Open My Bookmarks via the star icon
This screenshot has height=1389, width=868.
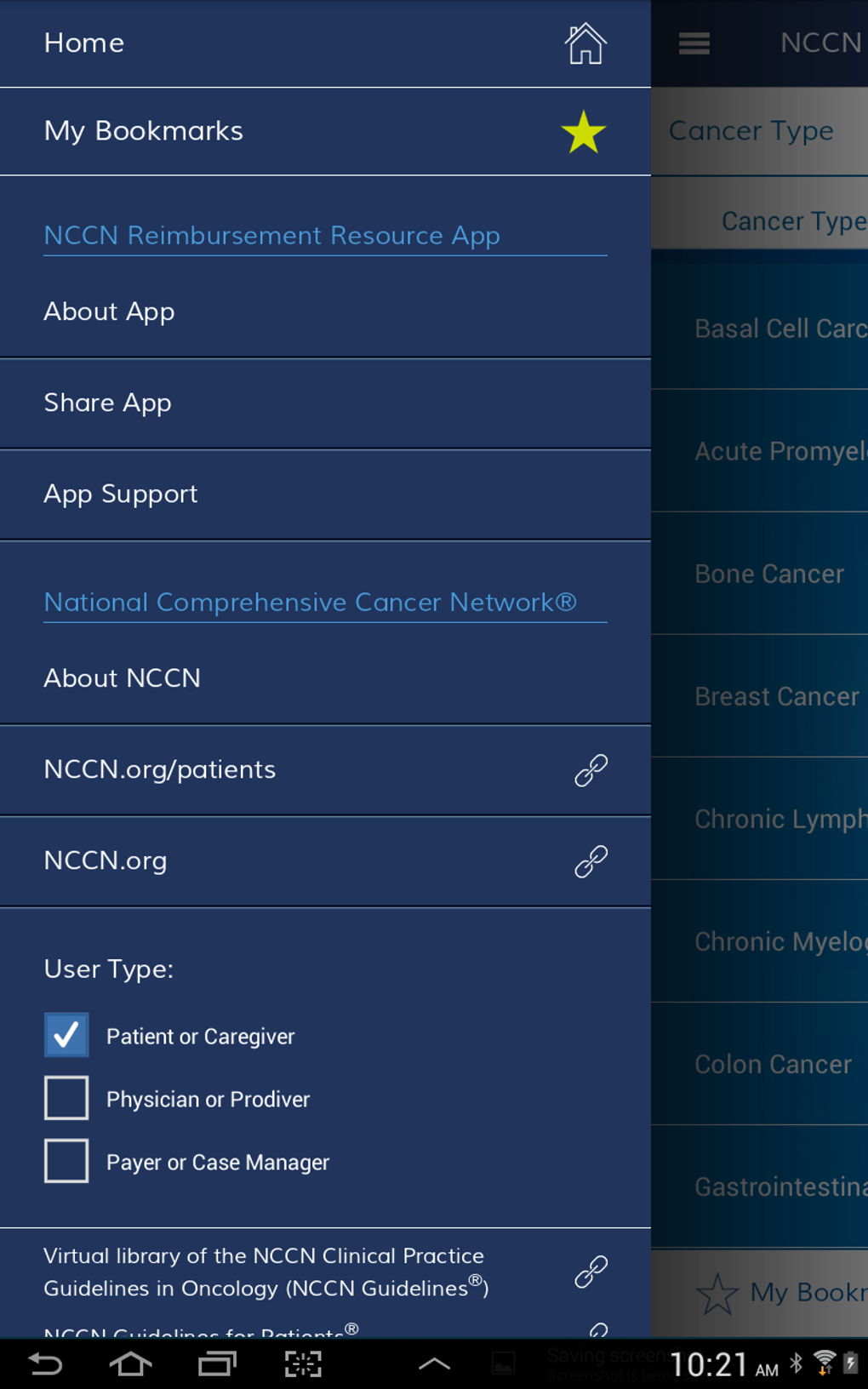pos(581,131)
